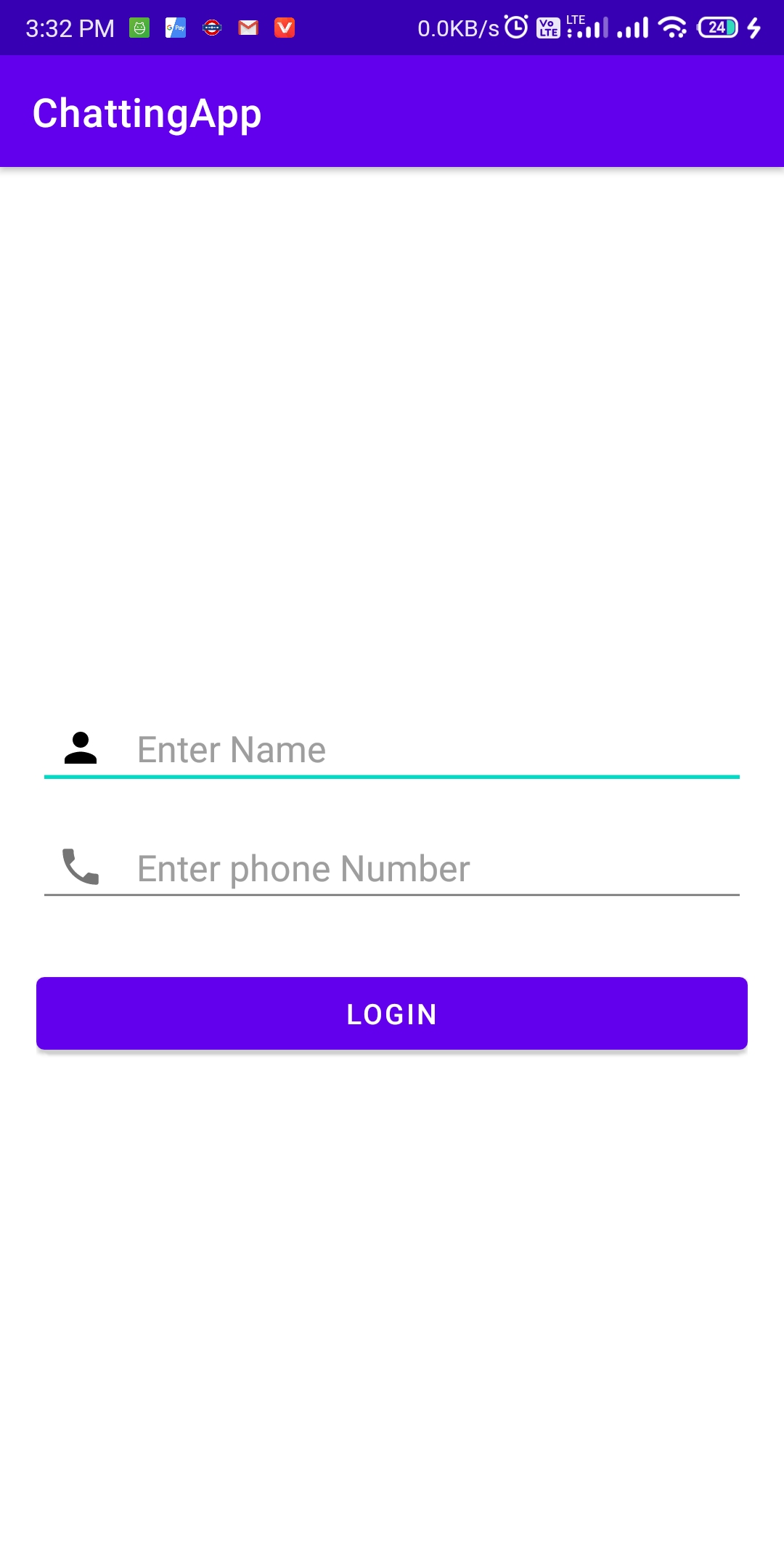Tap the clock showing 3:32 PM
Screen dimensions: 784x1568
click(69, 28)
